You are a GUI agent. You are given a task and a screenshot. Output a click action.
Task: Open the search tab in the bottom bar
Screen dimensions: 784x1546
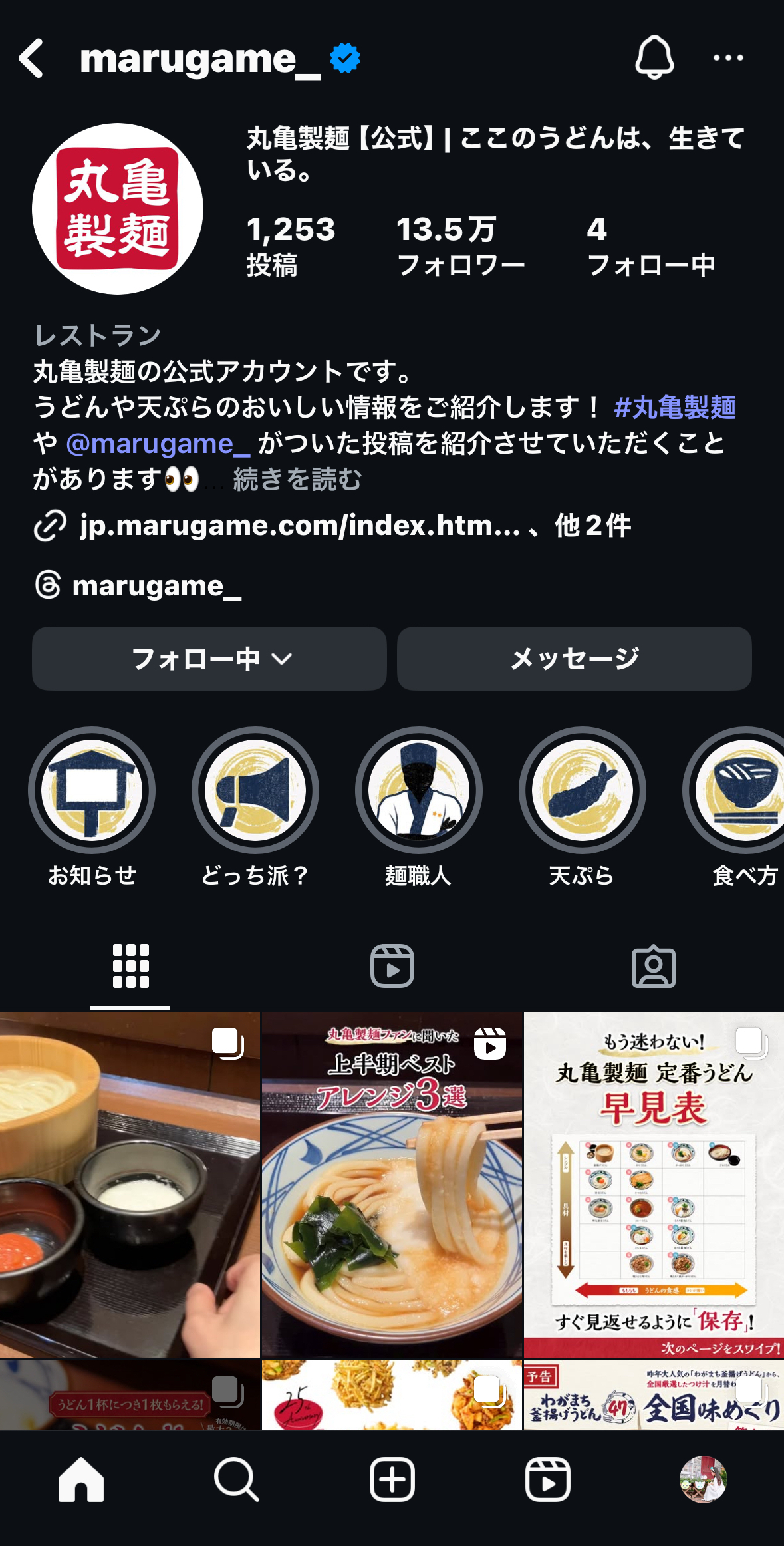pos(236,1479)
